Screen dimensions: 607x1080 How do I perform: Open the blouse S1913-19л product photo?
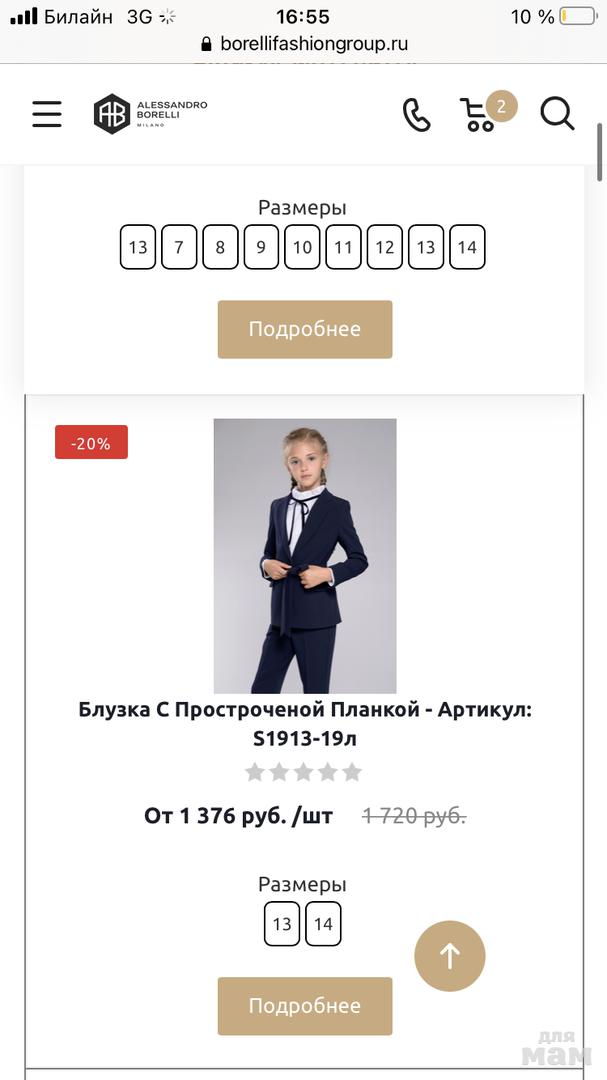click(x=305, y=555)
